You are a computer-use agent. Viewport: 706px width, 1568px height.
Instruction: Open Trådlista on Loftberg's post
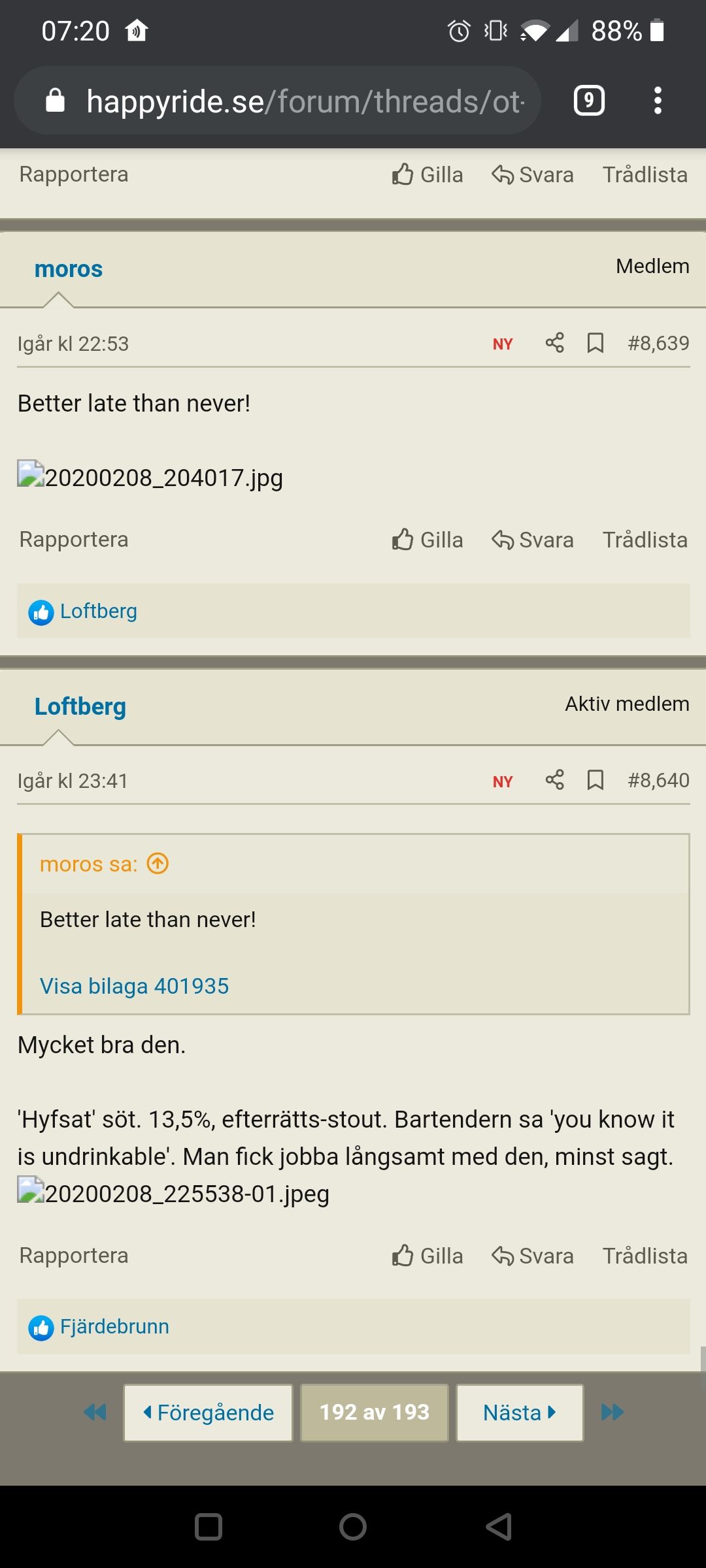pos(645,1256)
